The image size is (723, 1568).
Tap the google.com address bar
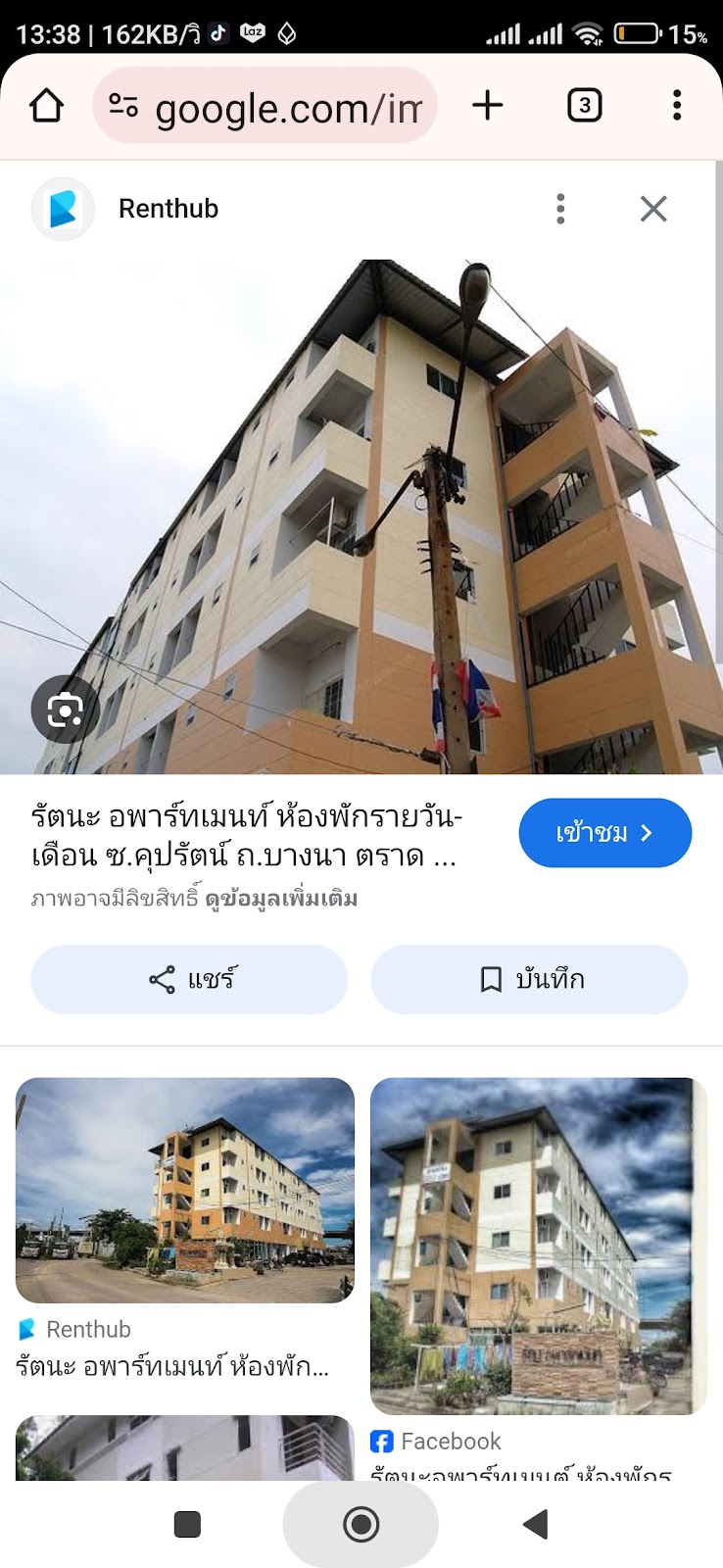[x=265, y=106]
